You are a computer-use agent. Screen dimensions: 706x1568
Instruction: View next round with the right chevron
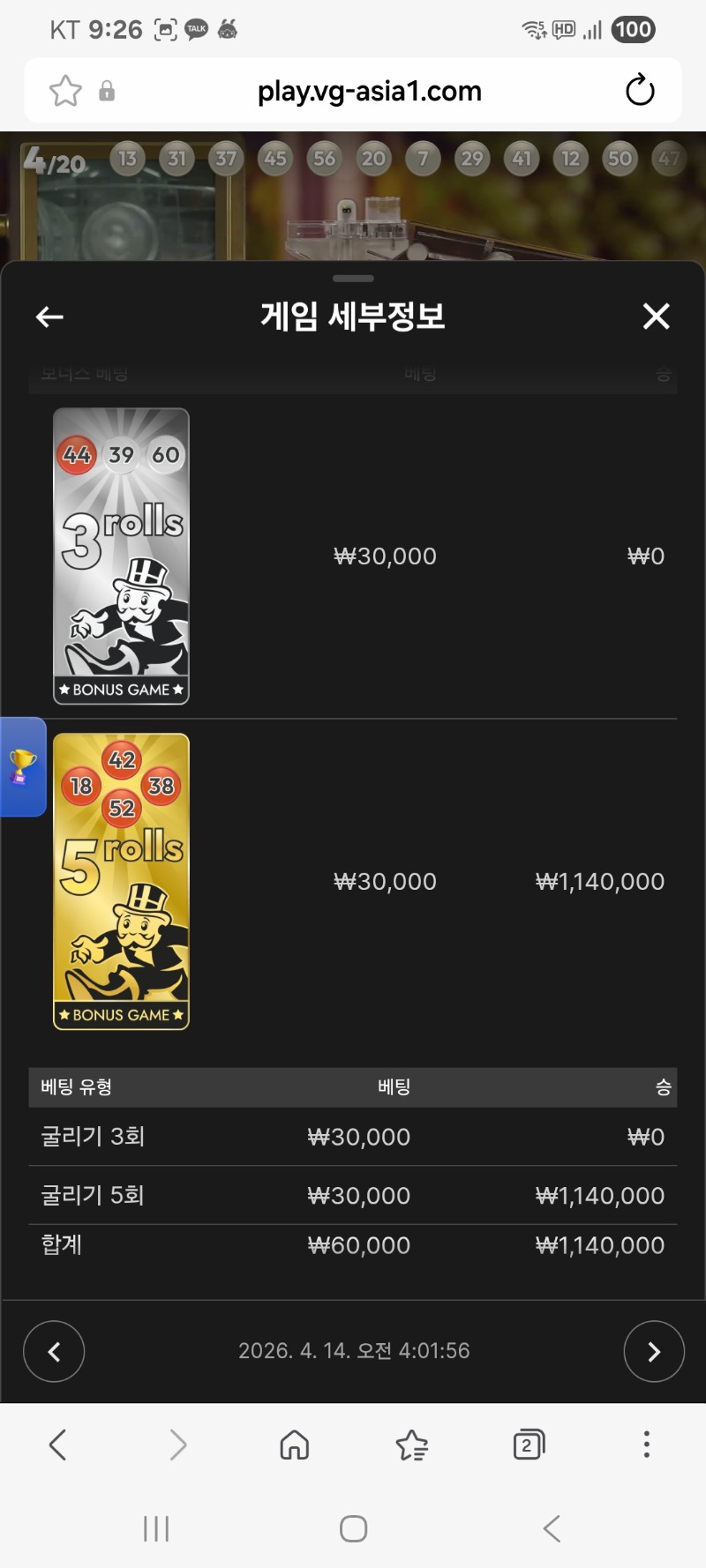point(653,1351)
